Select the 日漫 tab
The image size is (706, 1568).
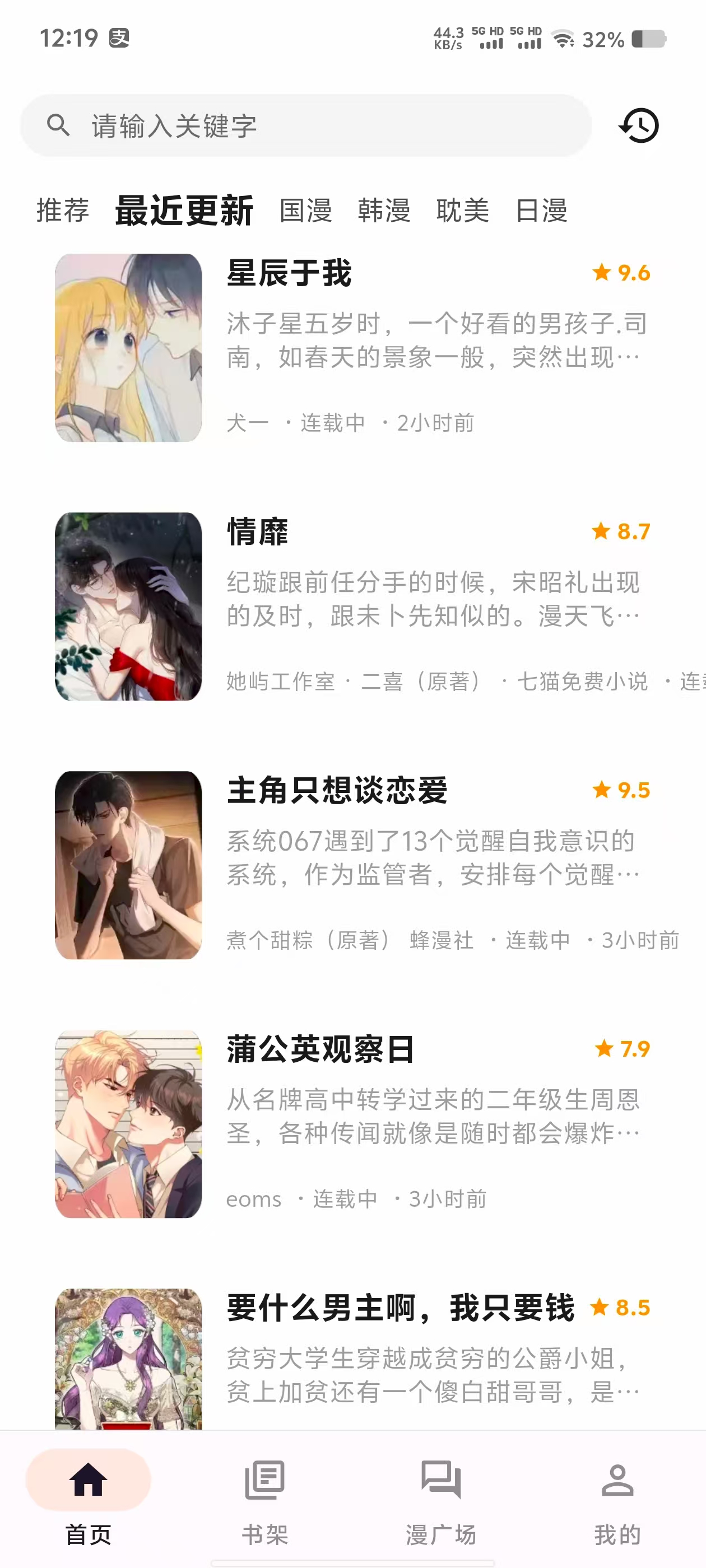point(541,211)
